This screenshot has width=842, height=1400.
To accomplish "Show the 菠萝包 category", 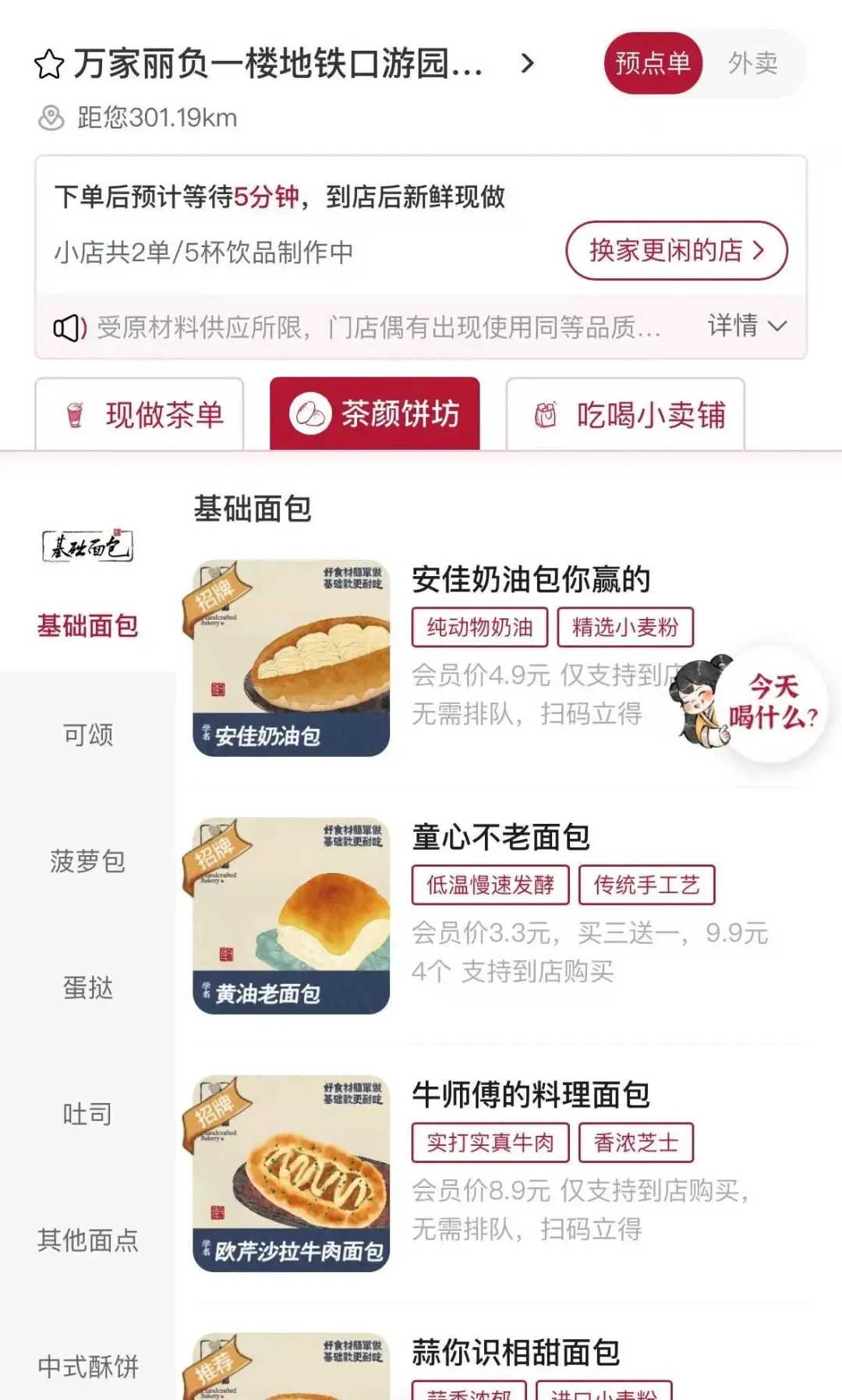I will 88,861.
